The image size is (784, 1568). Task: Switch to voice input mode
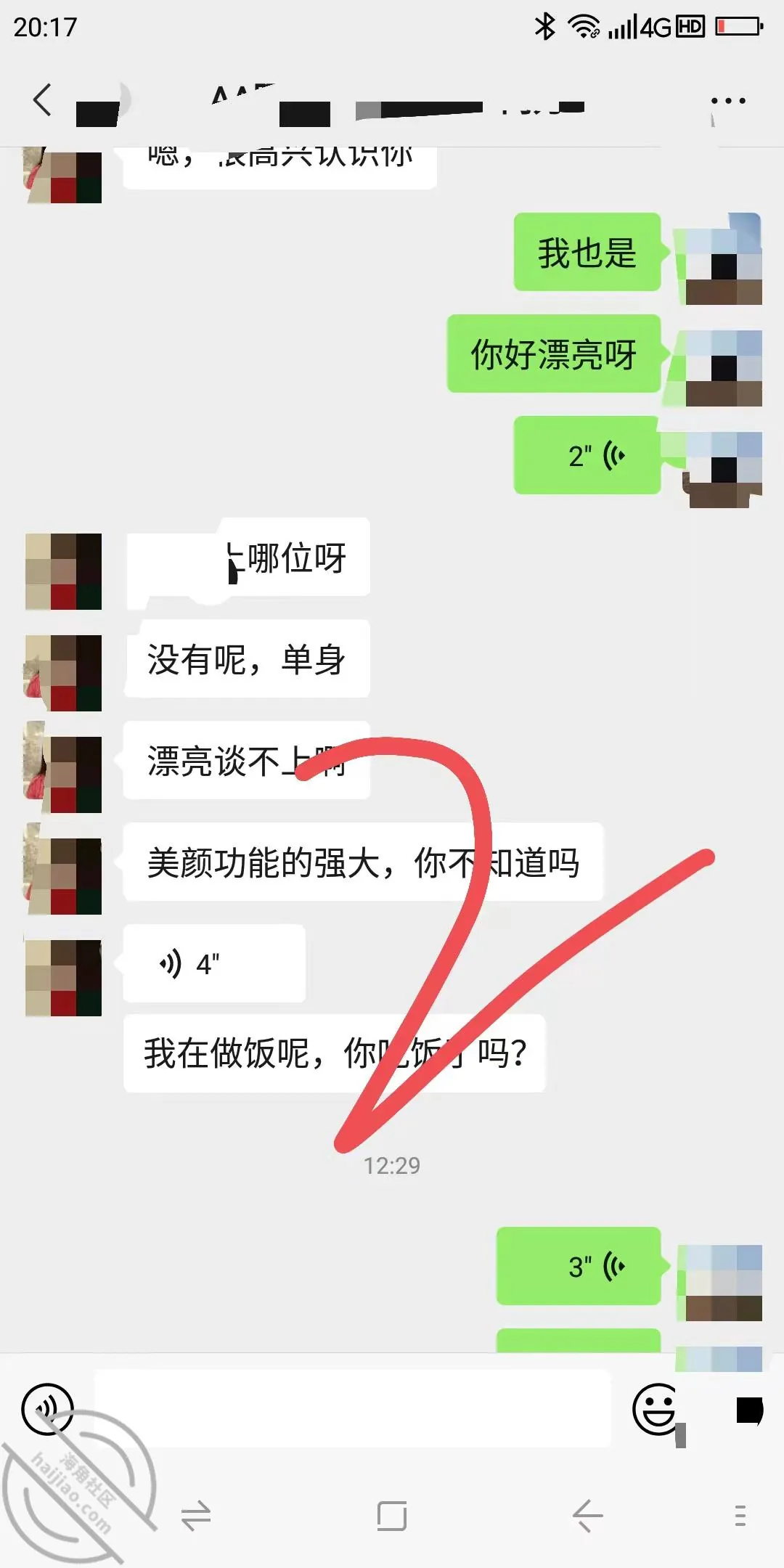pos(47,1409)
